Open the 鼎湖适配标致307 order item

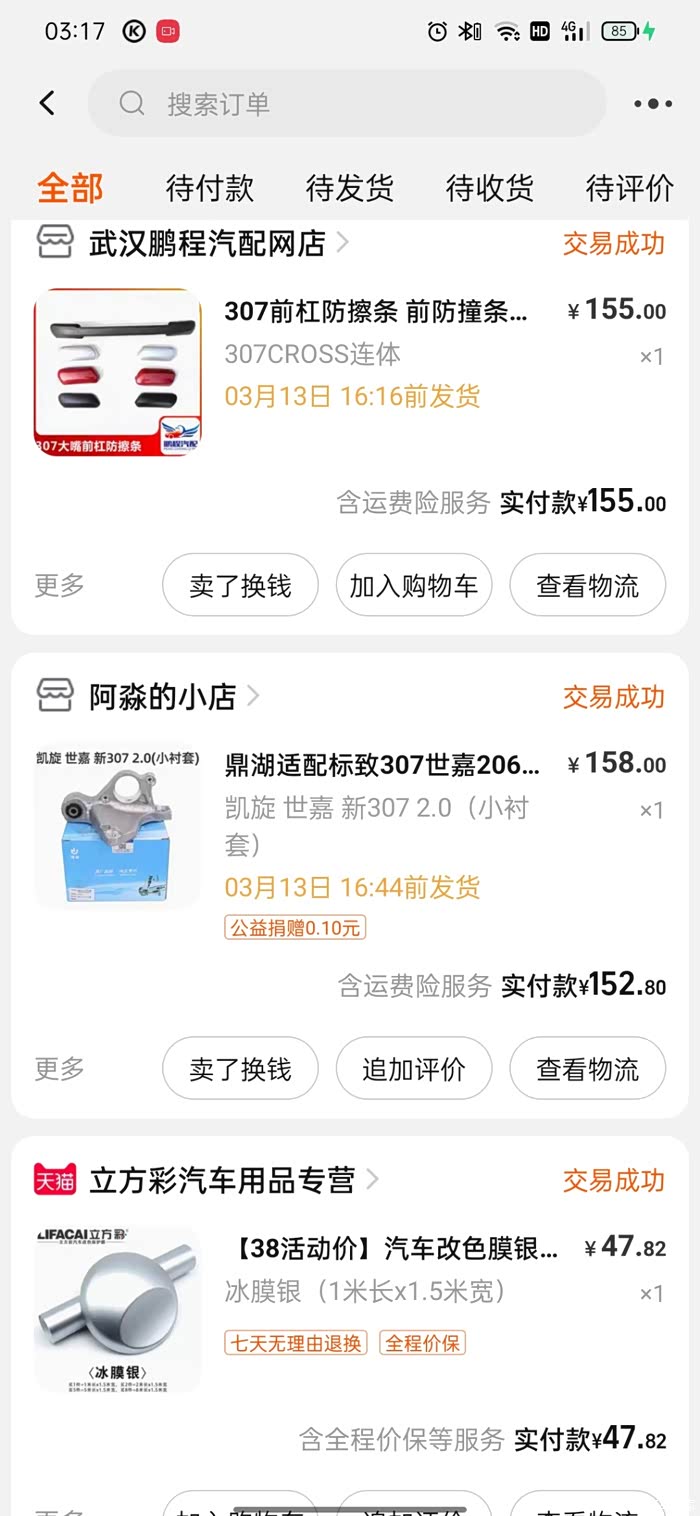381,766
